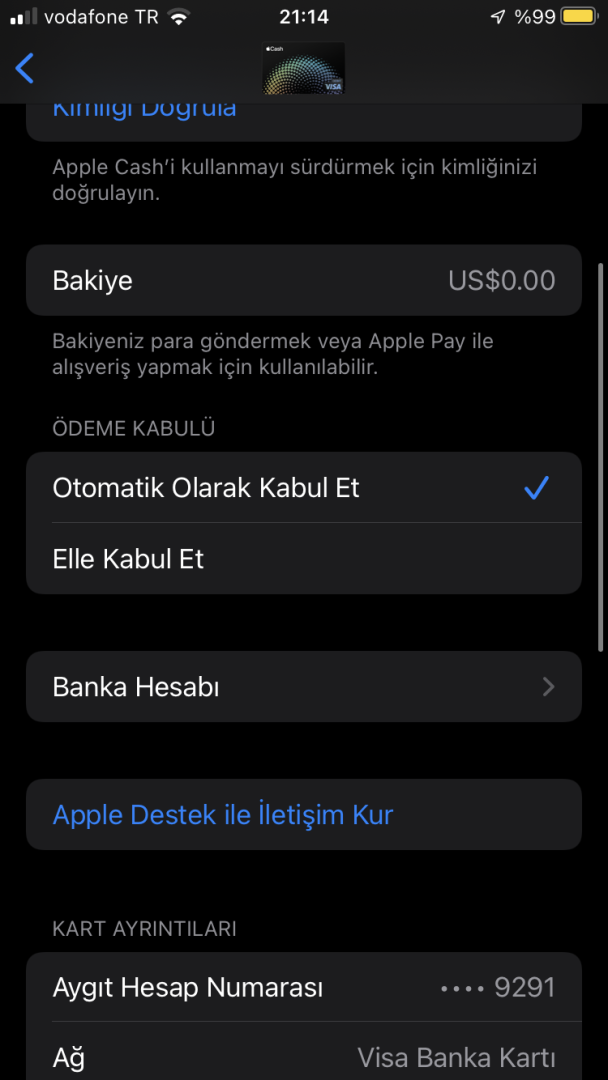Open the Banka Hesabı row
This screenshot has width=608, height=1080.
(x=303, y=687)
